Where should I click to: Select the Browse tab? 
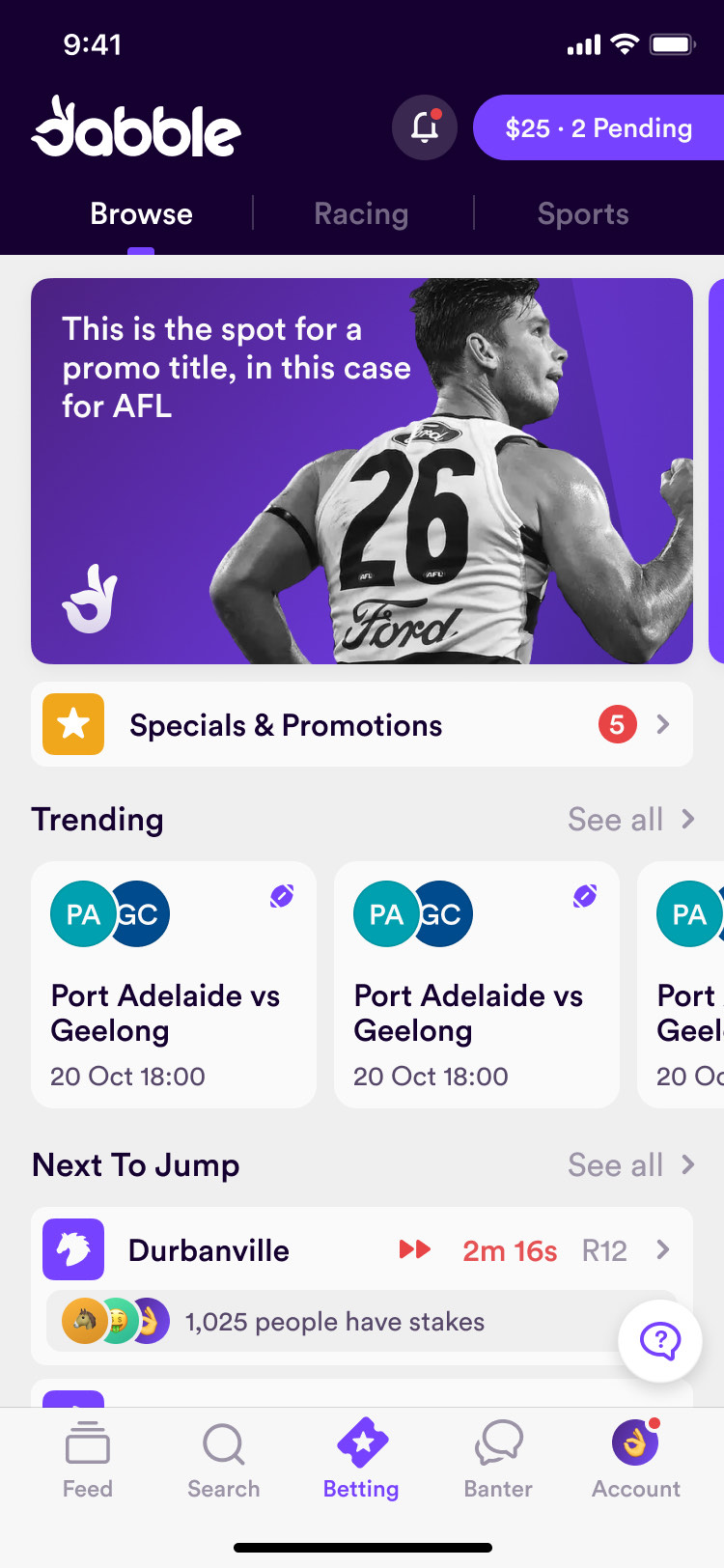(141, 213)
